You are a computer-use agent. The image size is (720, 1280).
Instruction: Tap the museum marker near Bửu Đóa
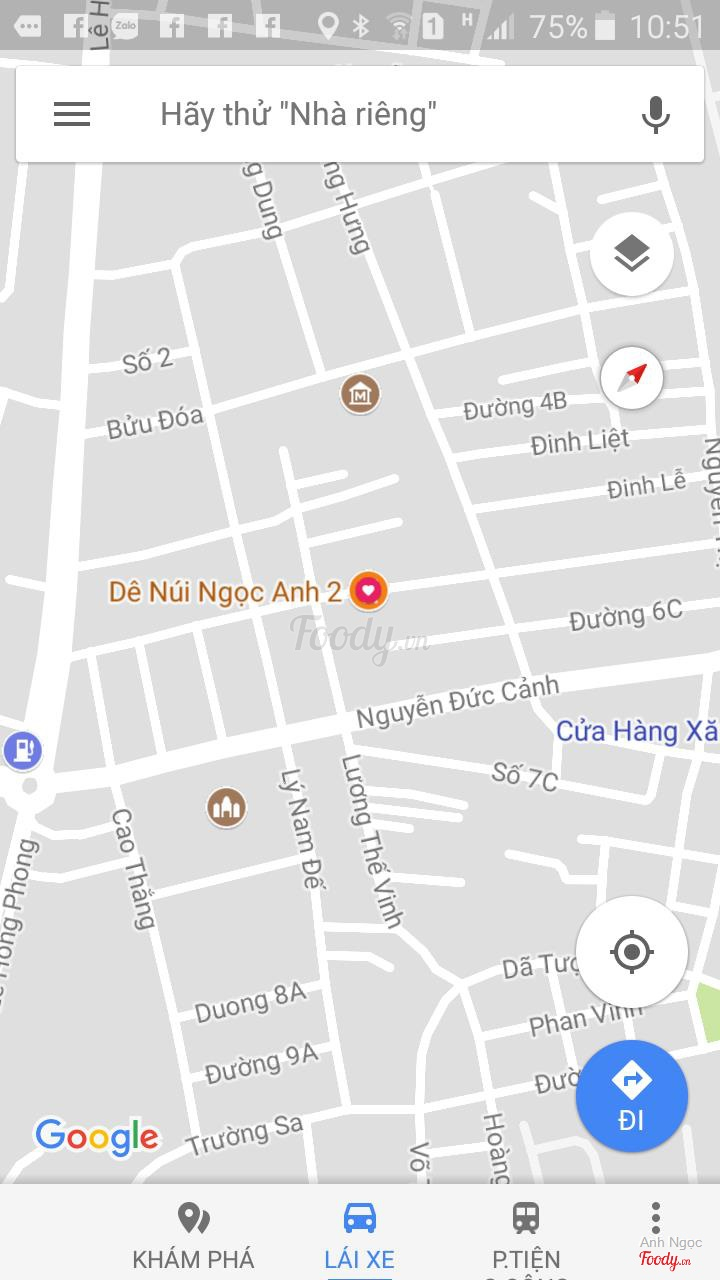(x=359, y=395)
